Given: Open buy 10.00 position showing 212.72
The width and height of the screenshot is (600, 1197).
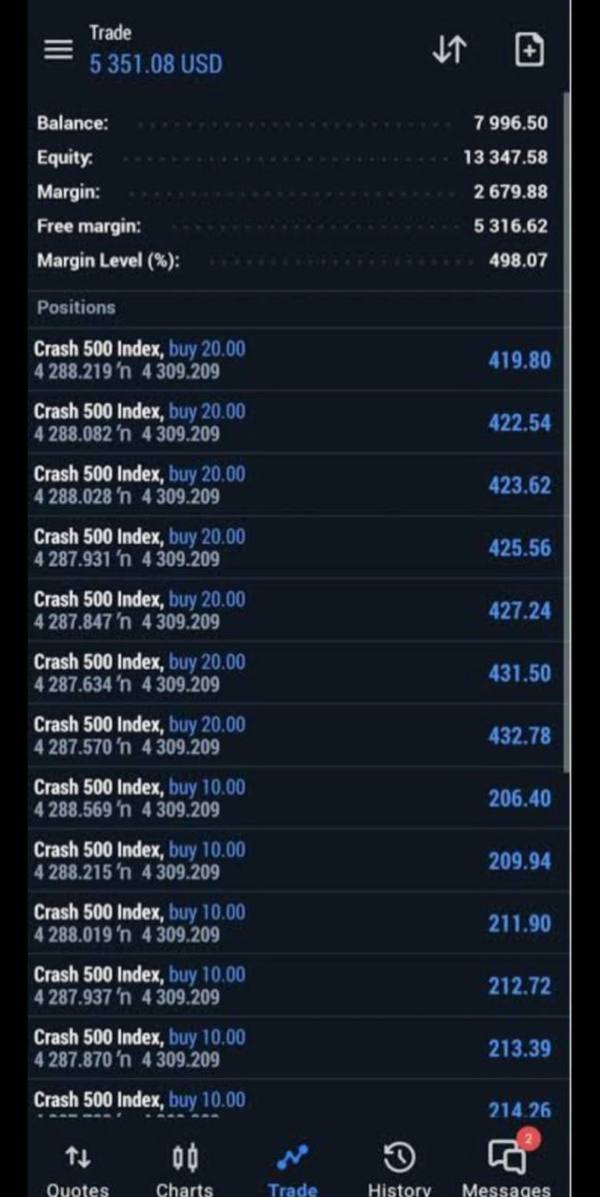Looking at the screenshot, I should [299, 986].
